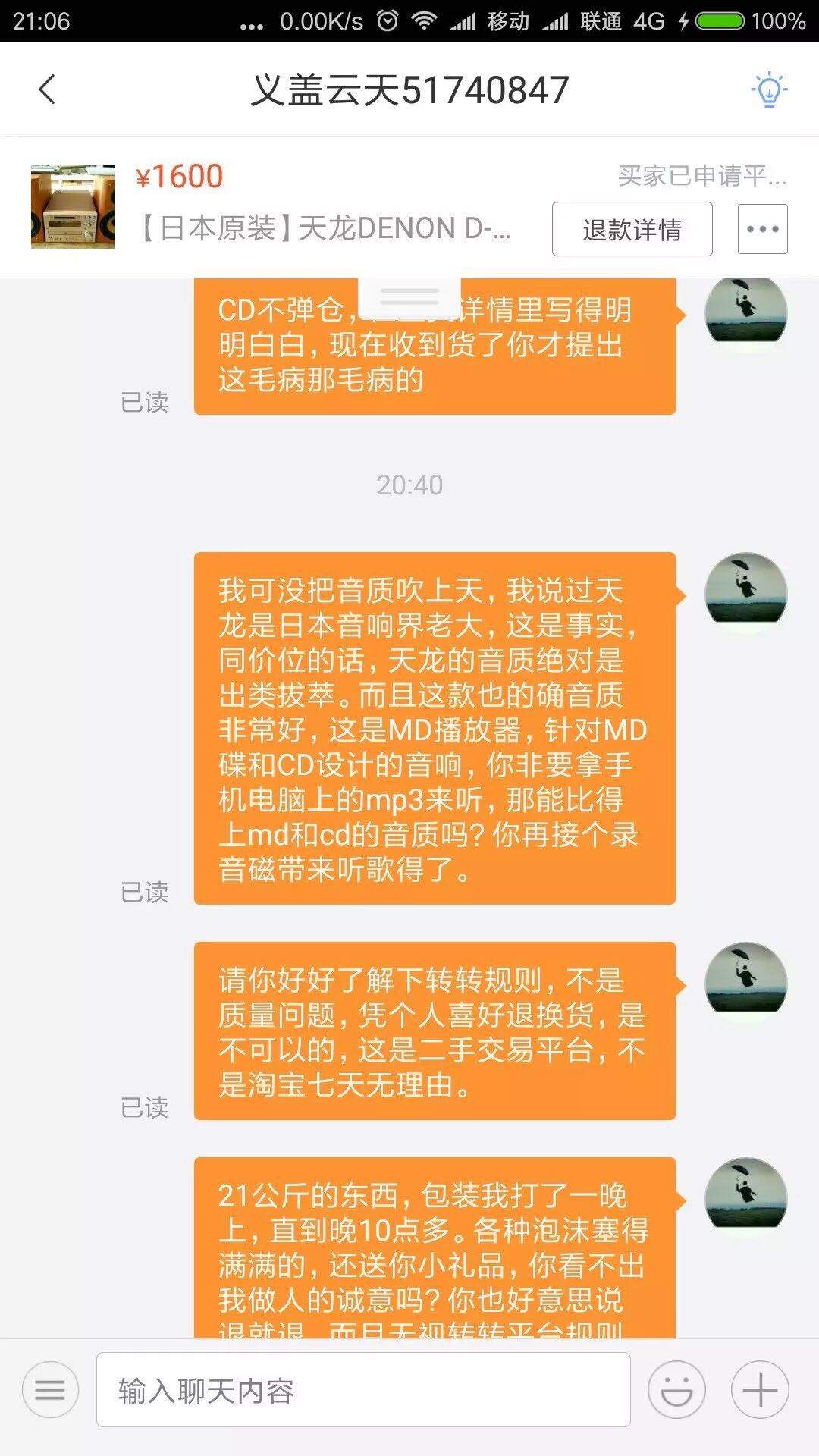Open the quick replies list icon

(x=50, y=1389)
